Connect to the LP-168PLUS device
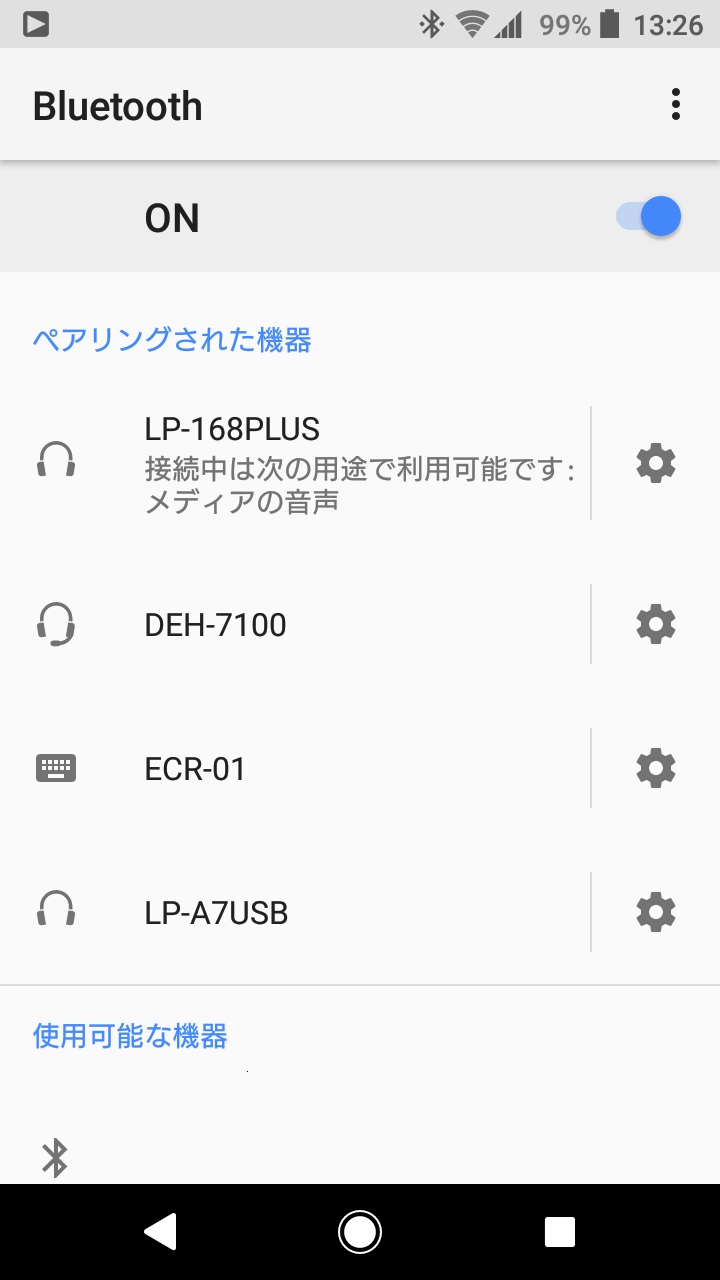The height and width of the screenshot is (1280, 720). tap(300, 463)
